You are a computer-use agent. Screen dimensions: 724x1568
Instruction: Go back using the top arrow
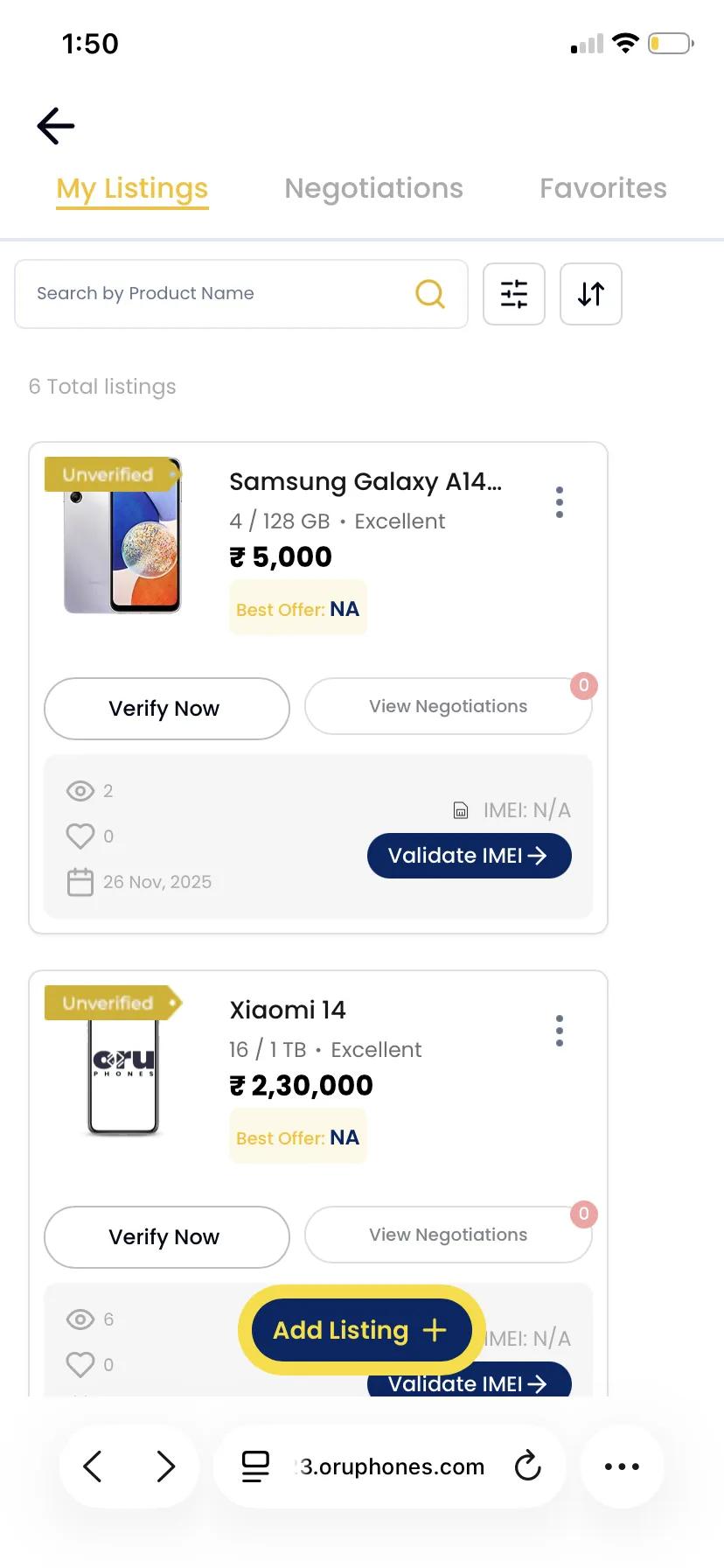coord(56,126)
